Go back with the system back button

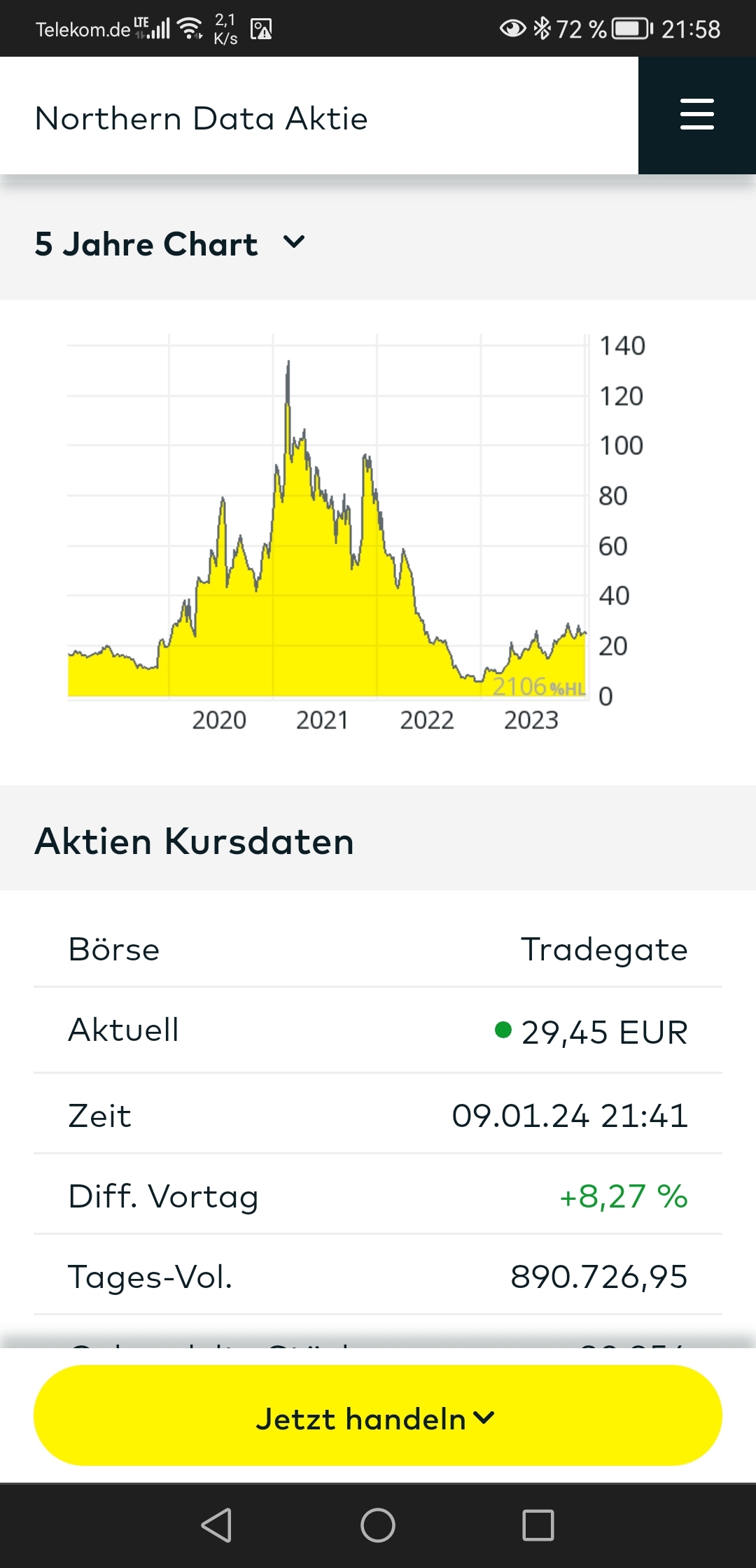pyautogui.click(x=217, y=1525)
